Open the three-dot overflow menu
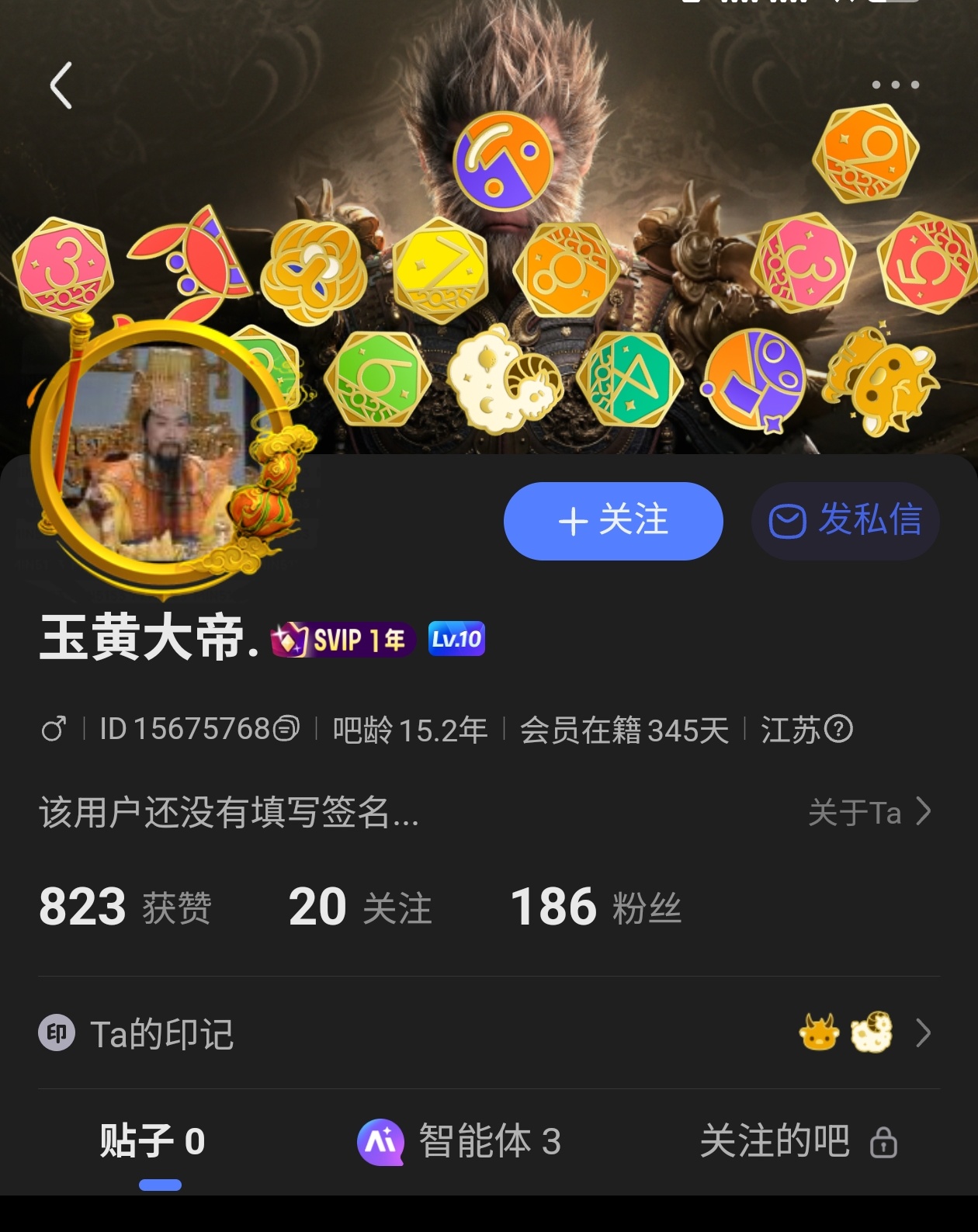 tap(895, 85)
